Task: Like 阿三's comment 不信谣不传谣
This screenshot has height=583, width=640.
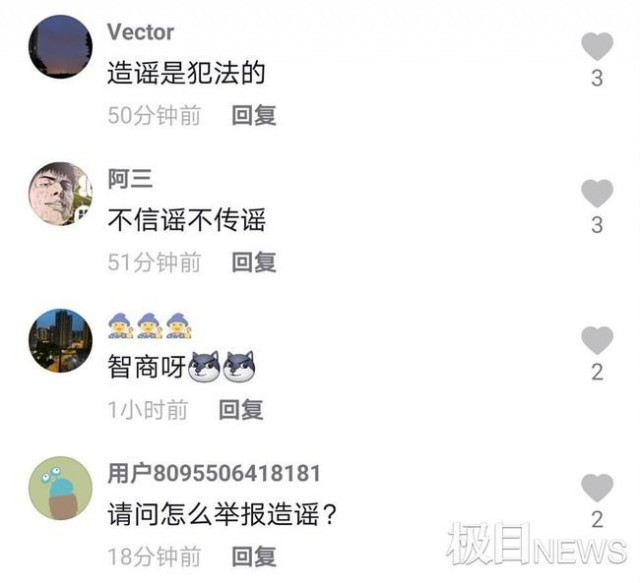Action: click(x=597, y=194)
